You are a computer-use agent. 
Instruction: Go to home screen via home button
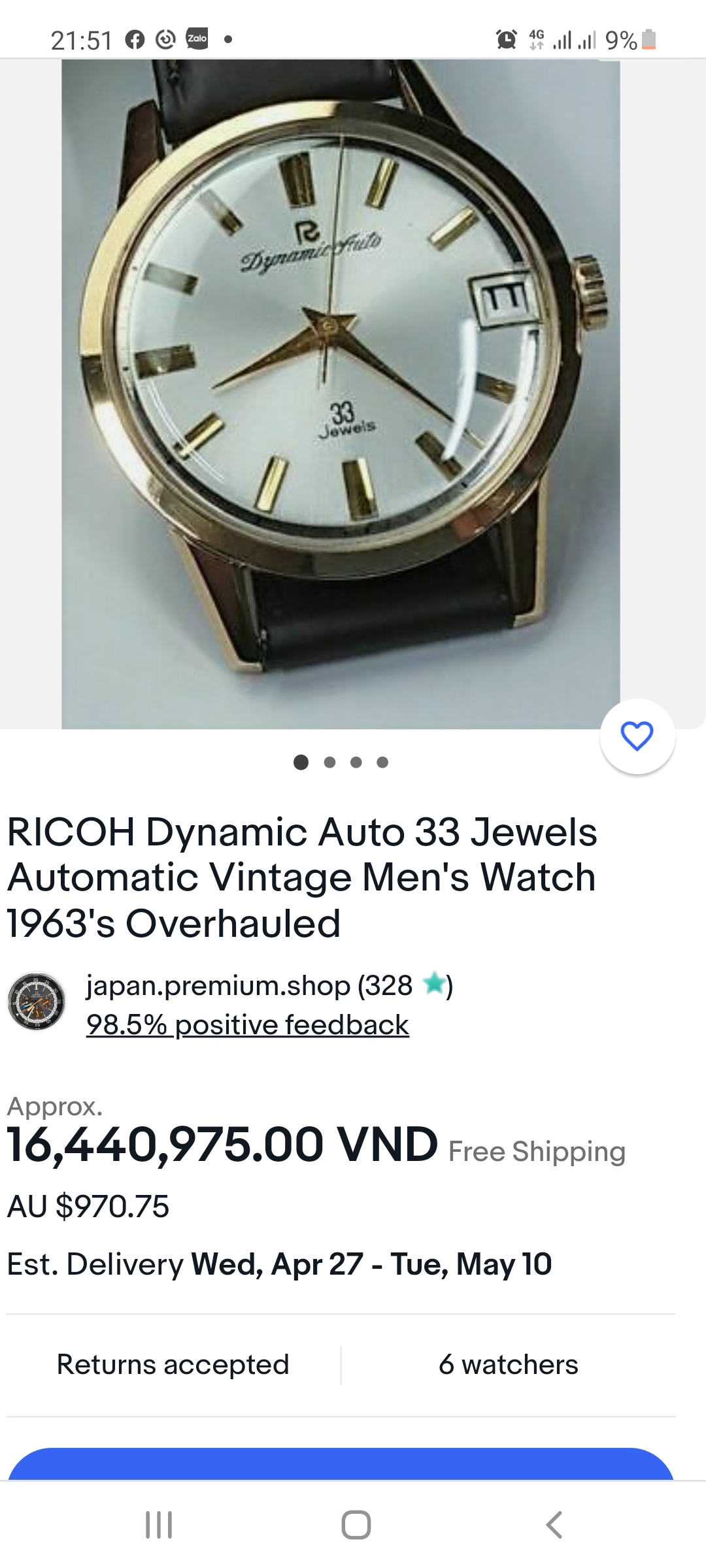point(356,1525)
